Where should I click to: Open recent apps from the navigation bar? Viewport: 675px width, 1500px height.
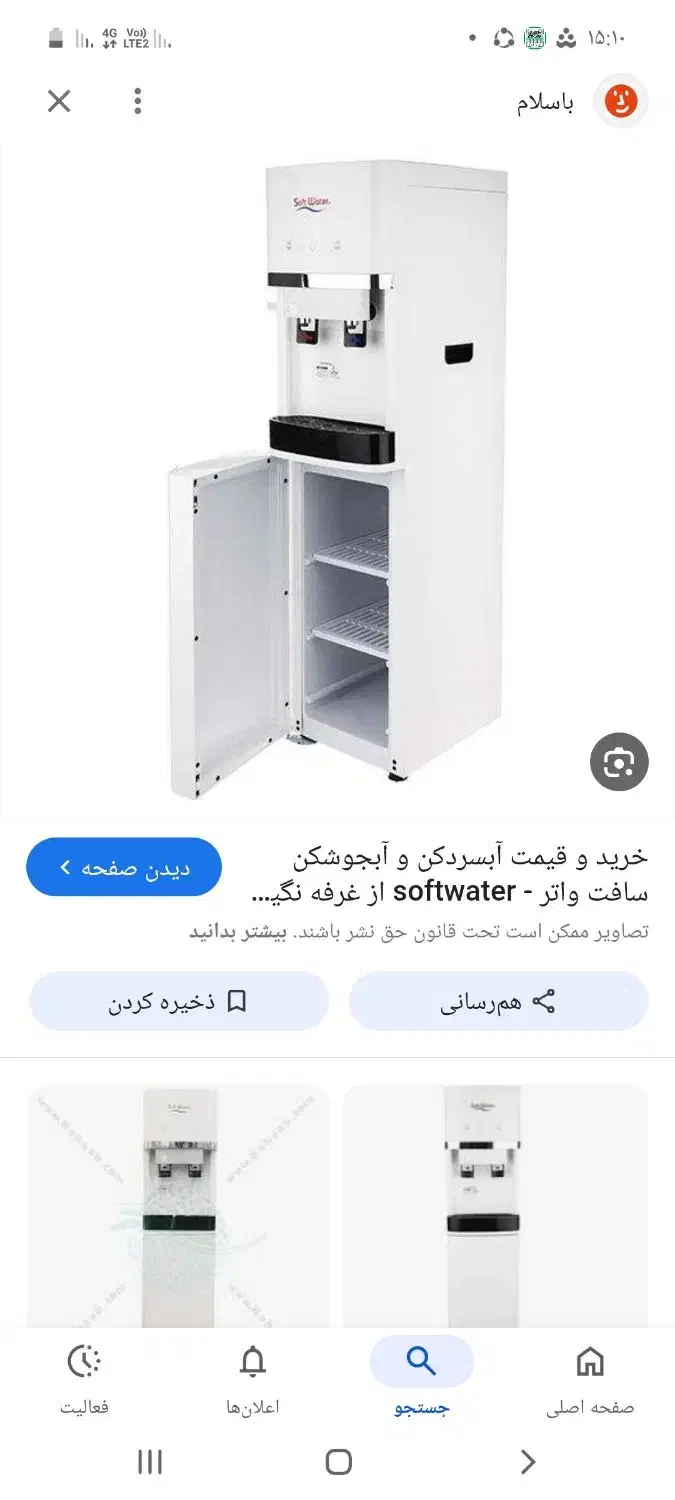pos(149,1462)
